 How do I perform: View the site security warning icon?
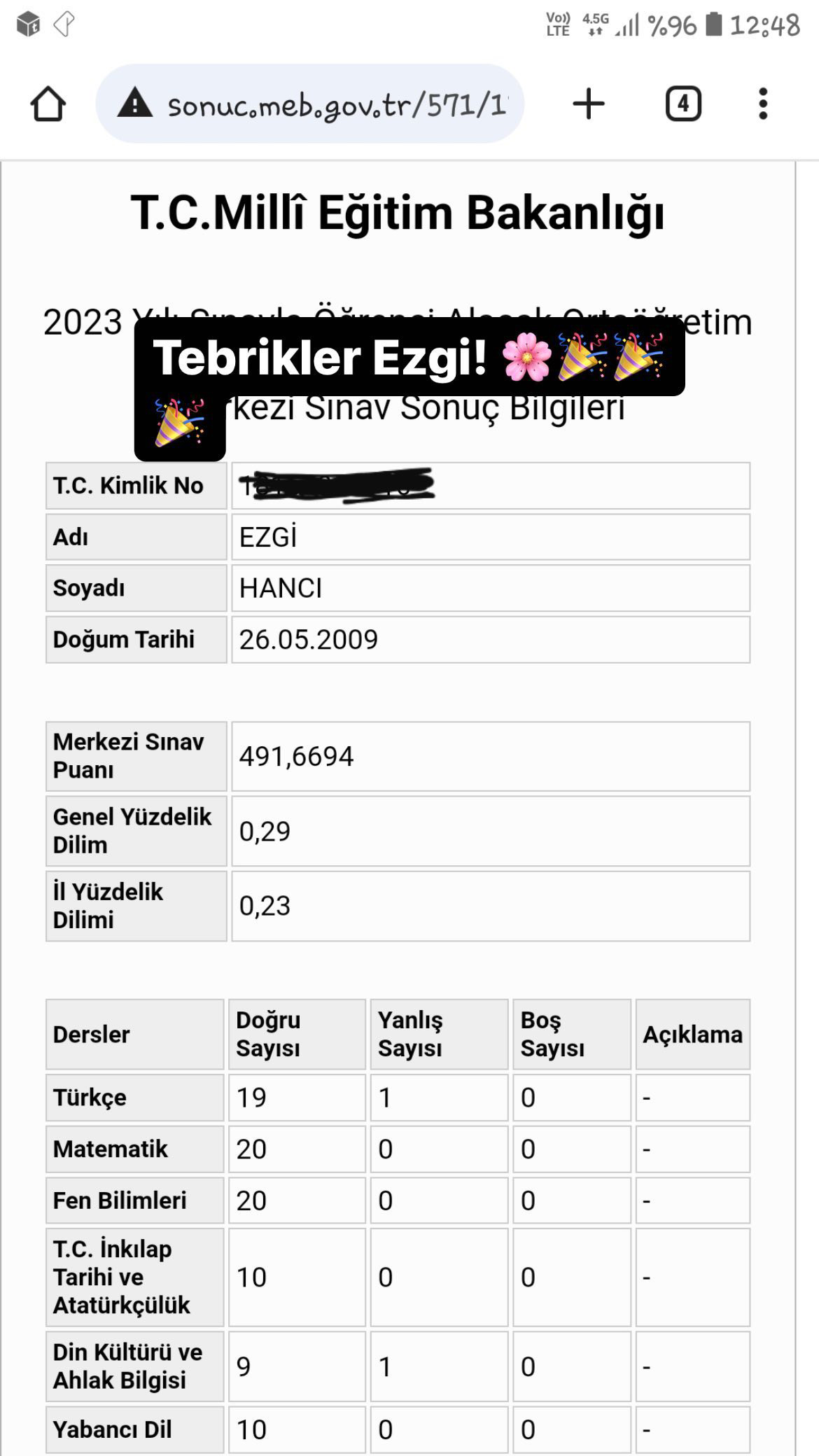pyautogui.click(x=135, y=104)
